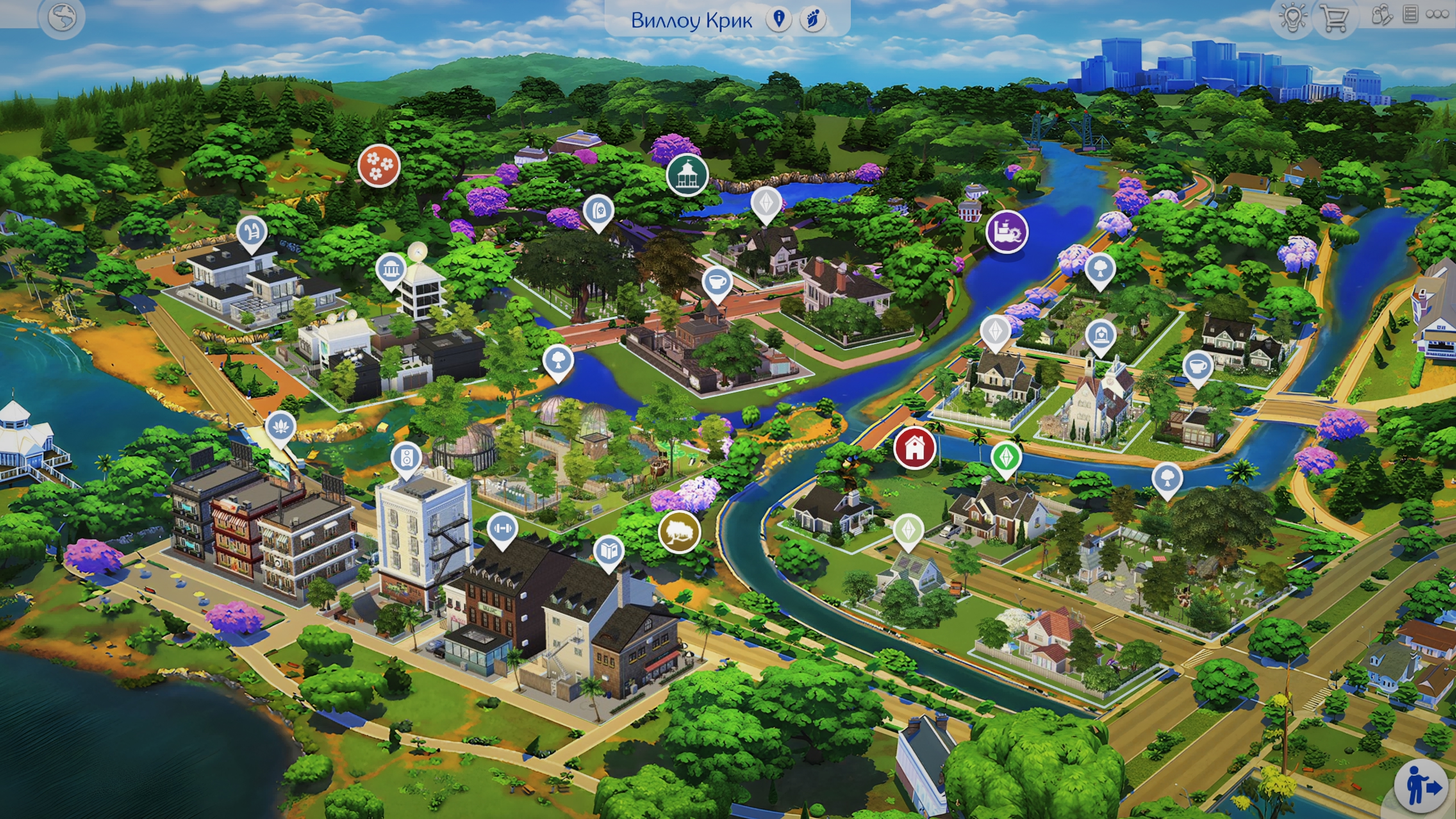Viewport: 1456px width, 819px height.
Task: Select the museum lot with columns pin
Action: (391, 269)
